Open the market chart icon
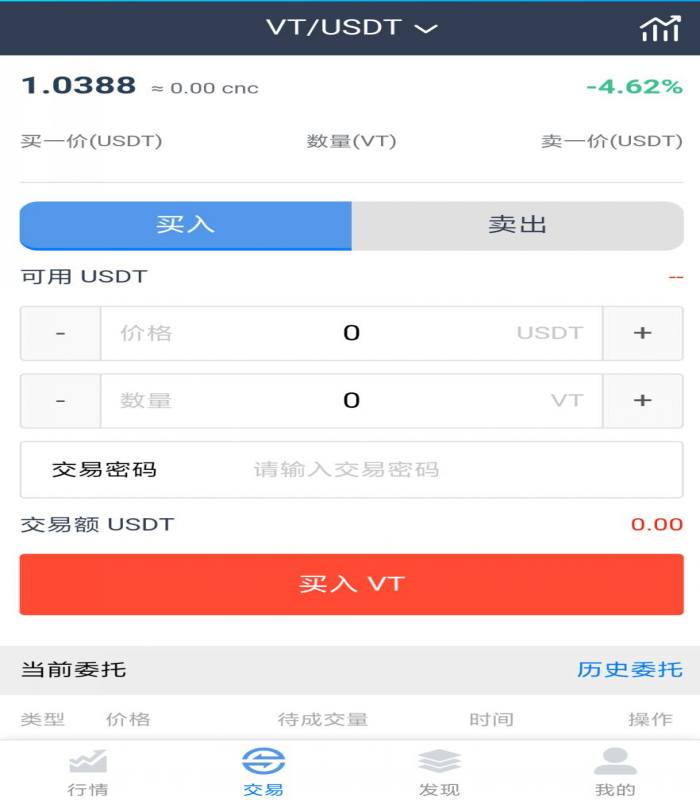 click(659, 29)
